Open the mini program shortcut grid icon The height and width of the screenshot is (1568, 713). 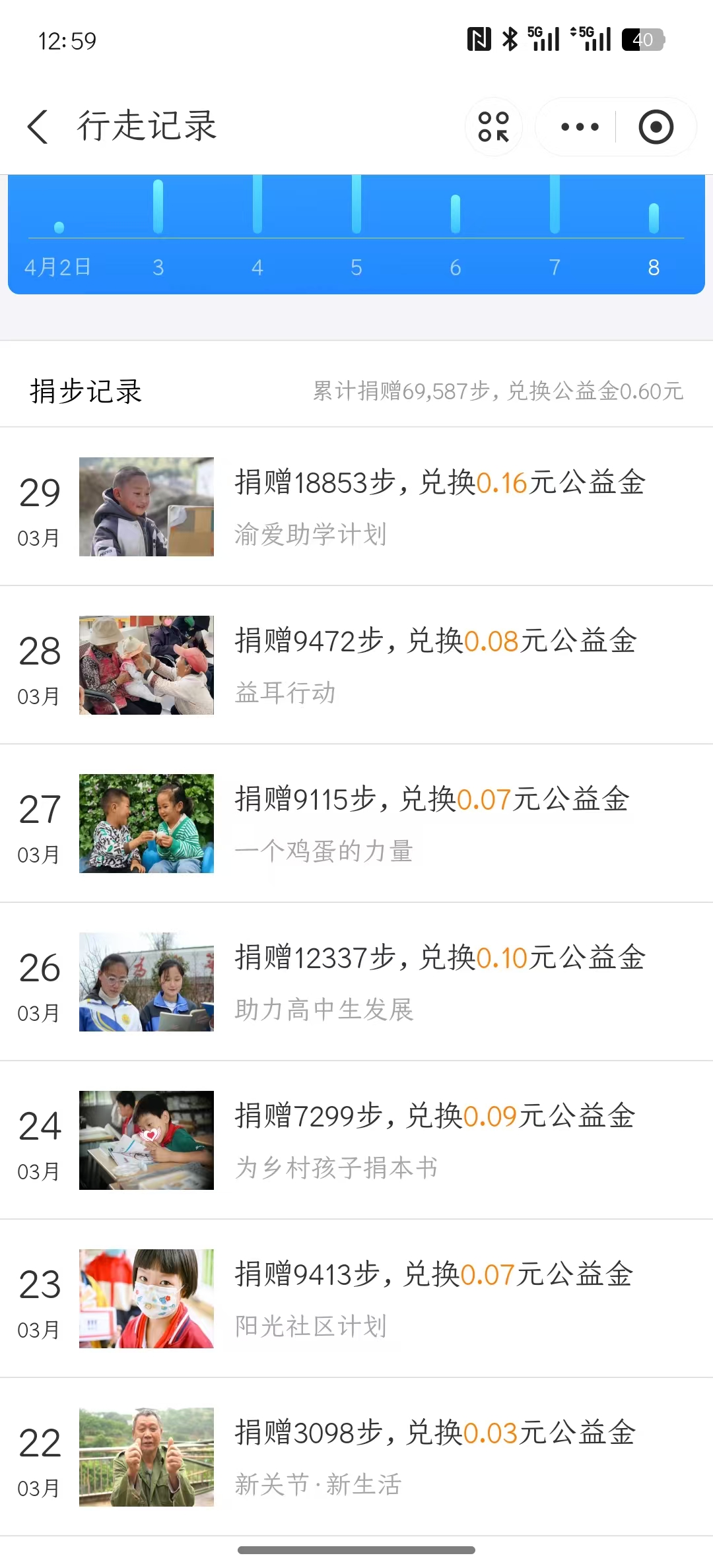(x=494, y=126)
